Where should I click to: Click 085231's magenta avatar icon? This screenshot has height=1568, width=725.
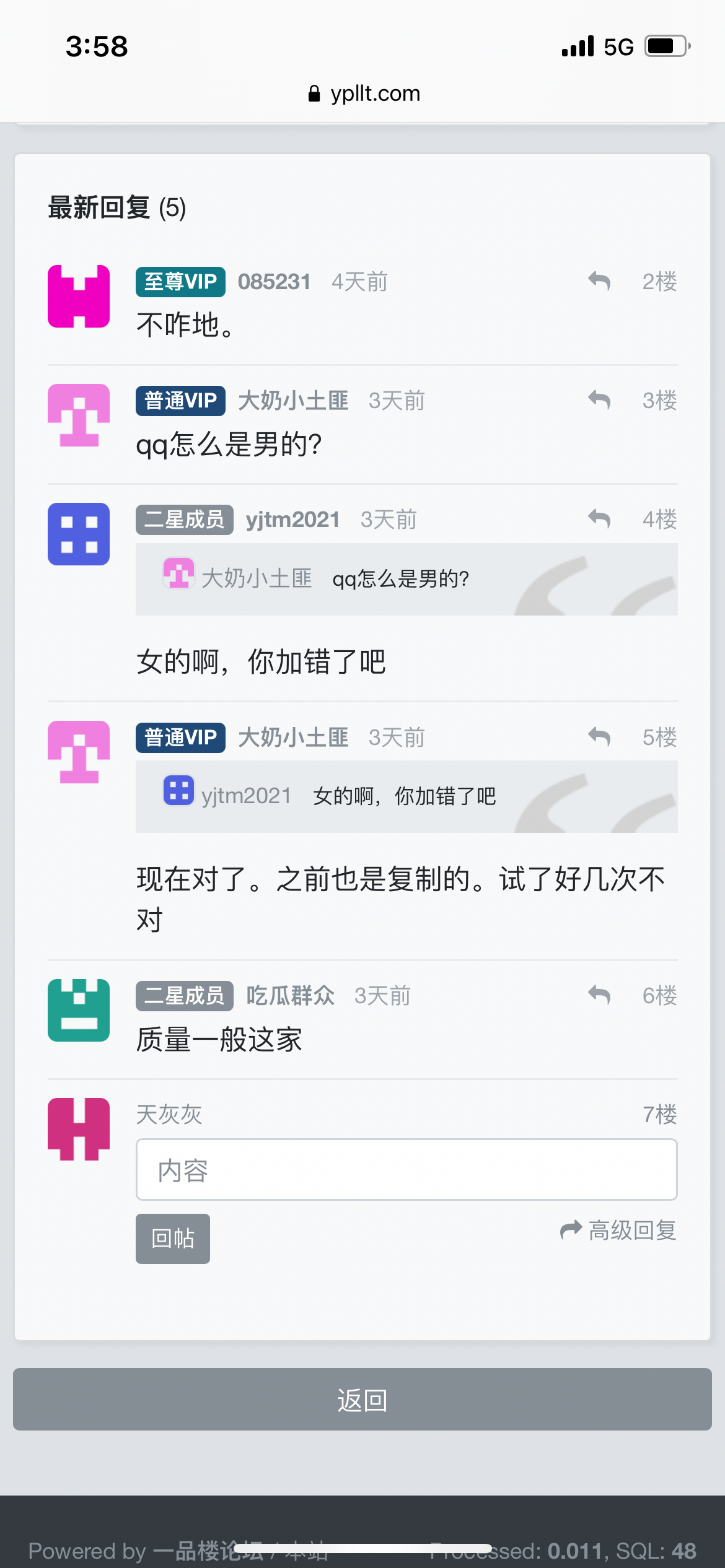pos(79,295)
